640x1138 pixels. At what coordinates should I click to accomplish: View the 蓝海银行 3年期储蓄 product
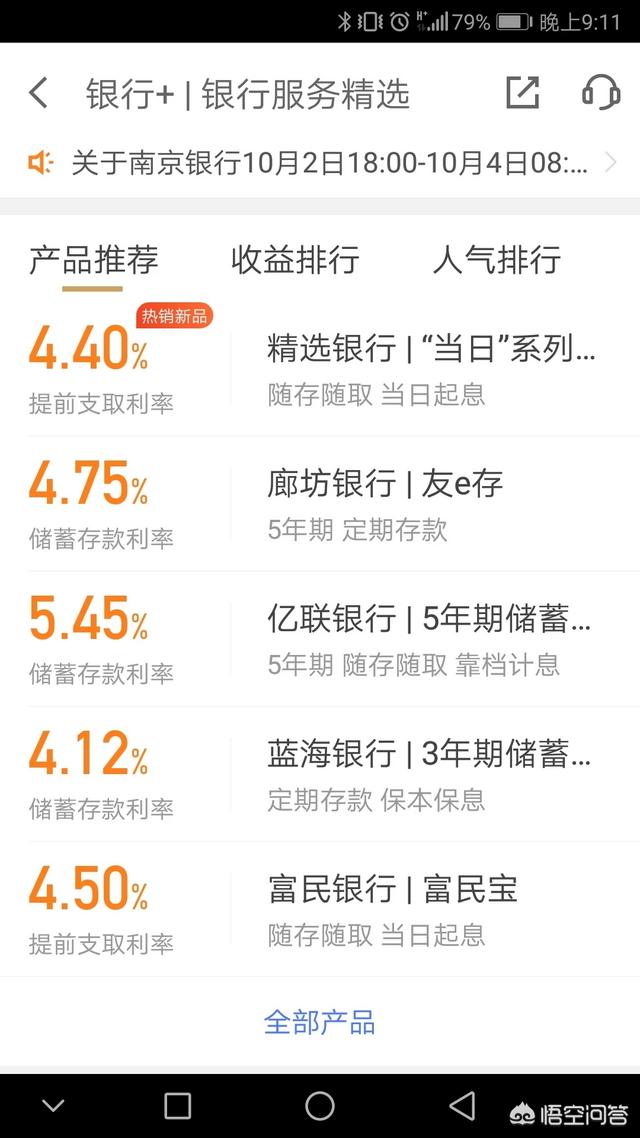(429, 771)
